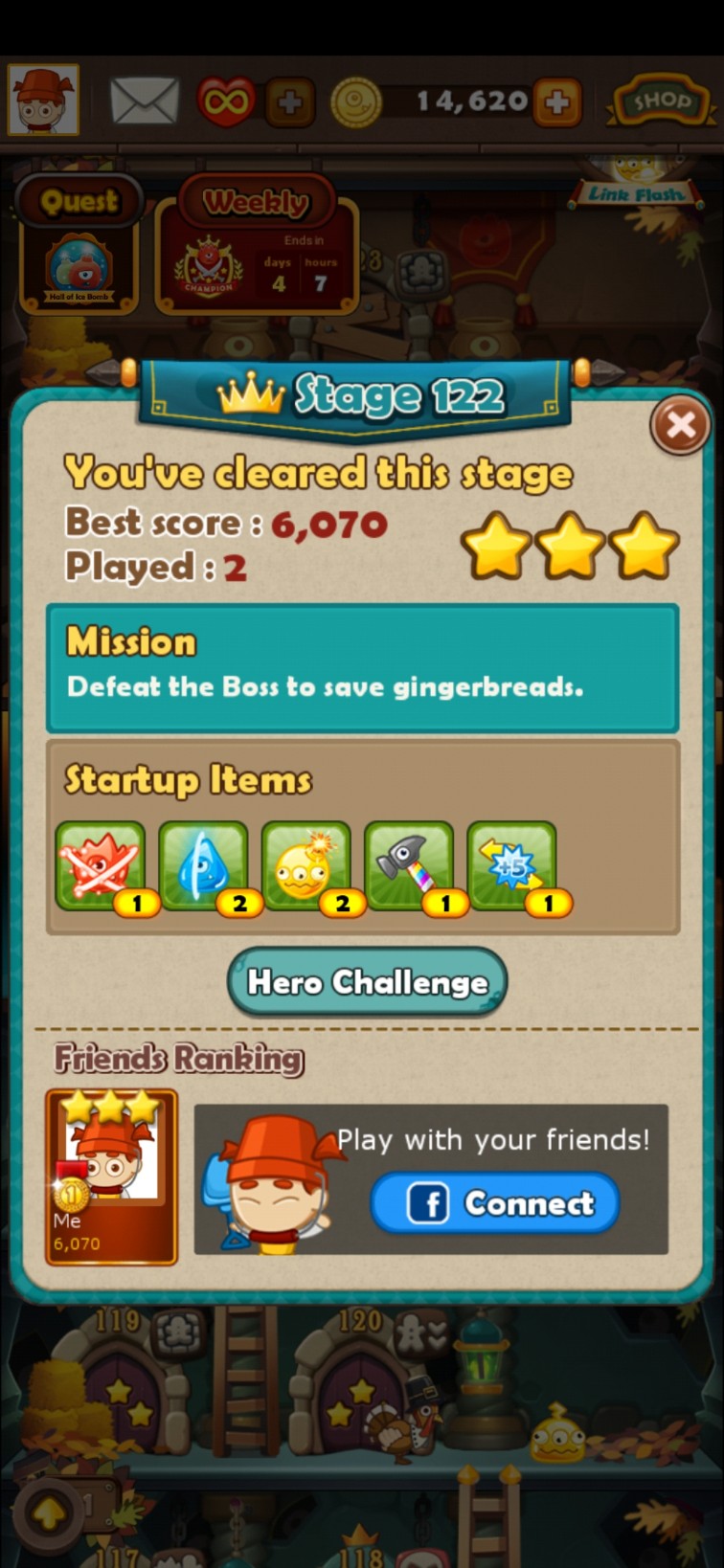Open the player profile avatar
Viewport: 724px width, 1568px height.
click(x=43, y=100)
